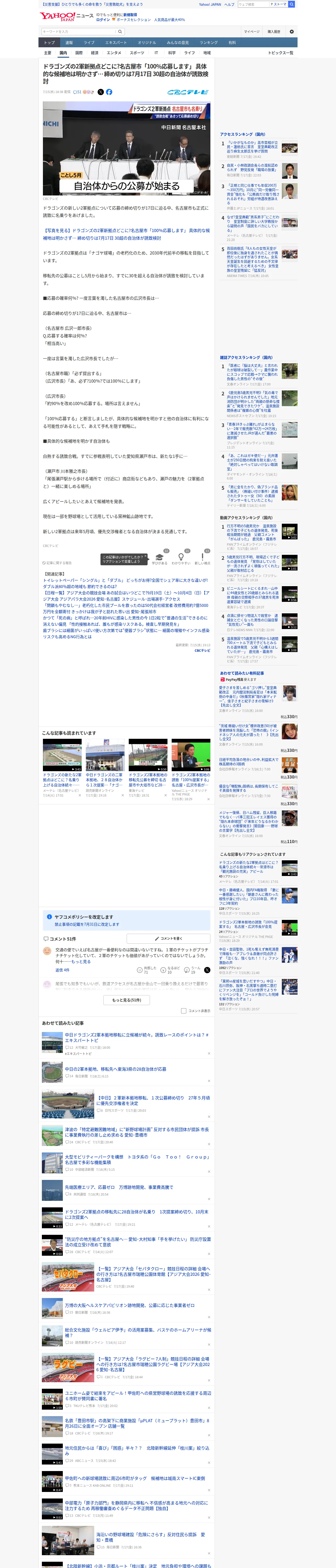
Task: Open the ランキング tab
Action: pos(209,43)
